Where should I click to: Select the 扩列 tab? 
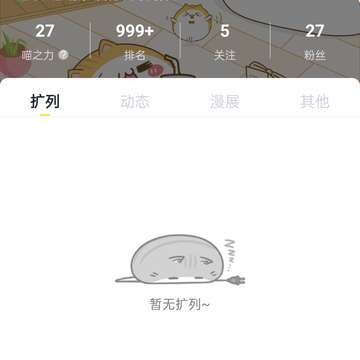[45, 102]
